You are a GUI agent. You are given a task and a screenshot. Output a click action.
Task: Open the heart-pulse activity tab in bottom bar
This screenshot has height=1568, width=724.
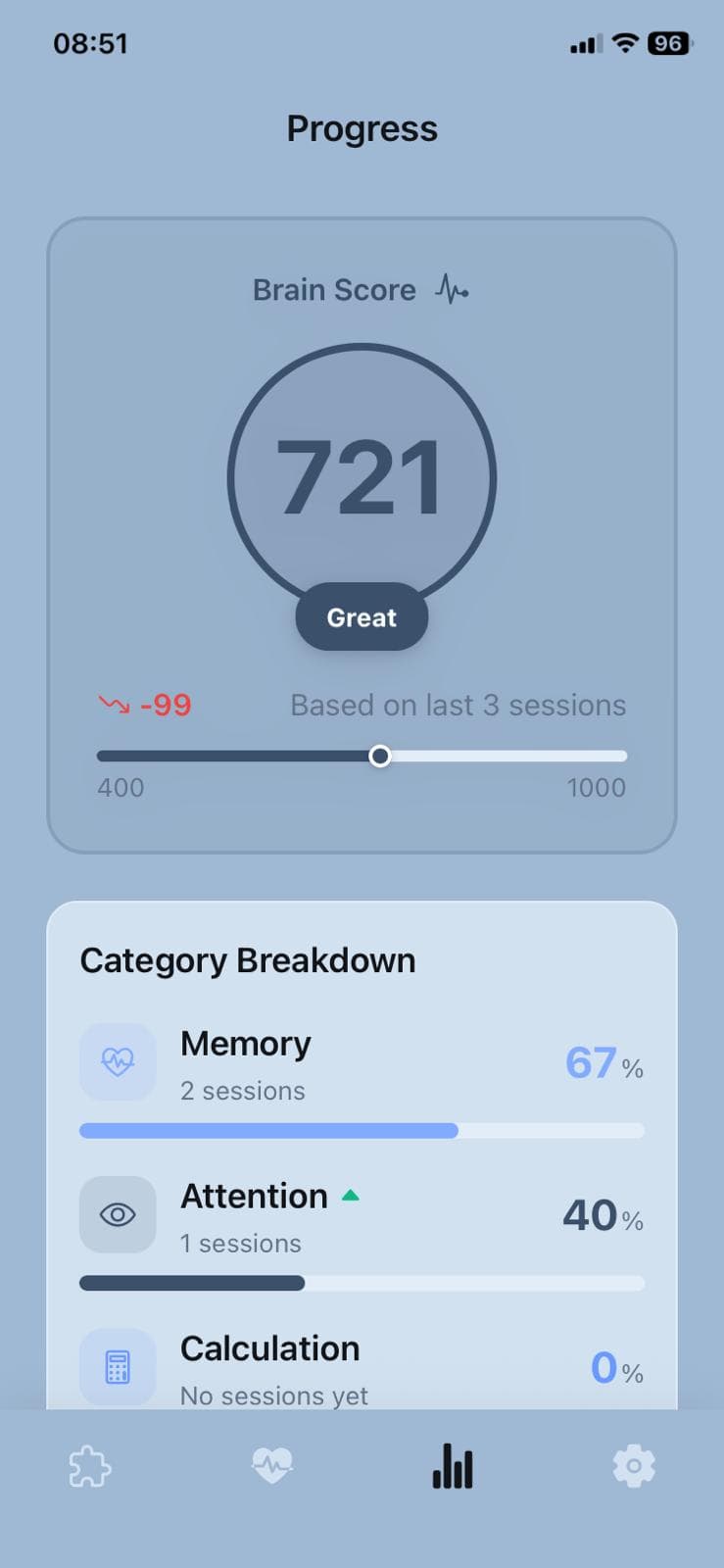tap(271, 1464)
